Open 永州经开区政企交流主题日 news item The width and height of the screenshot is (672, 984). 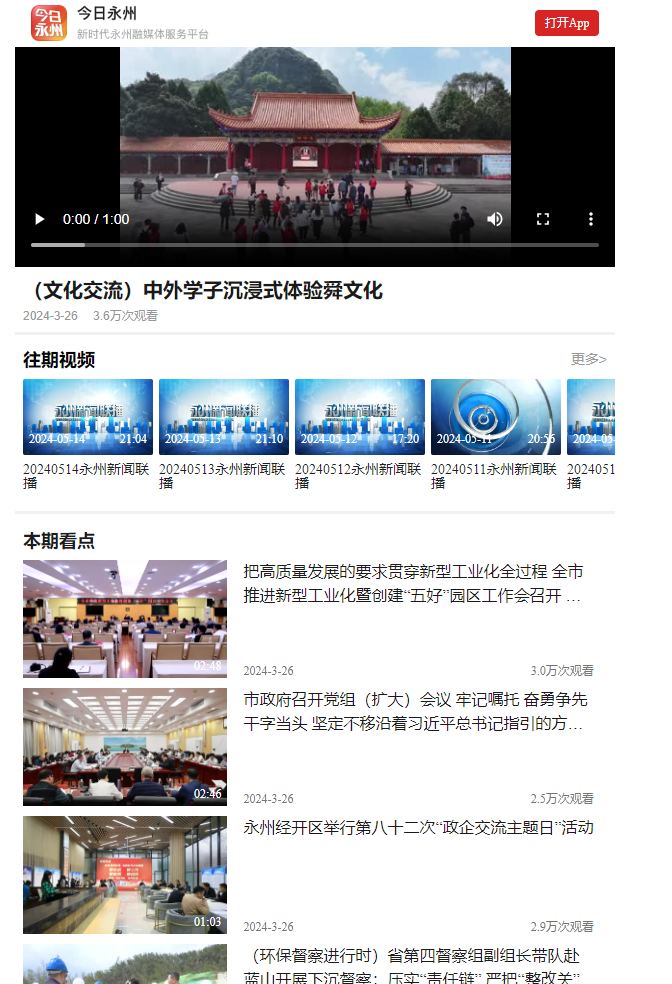coord(418,828)
